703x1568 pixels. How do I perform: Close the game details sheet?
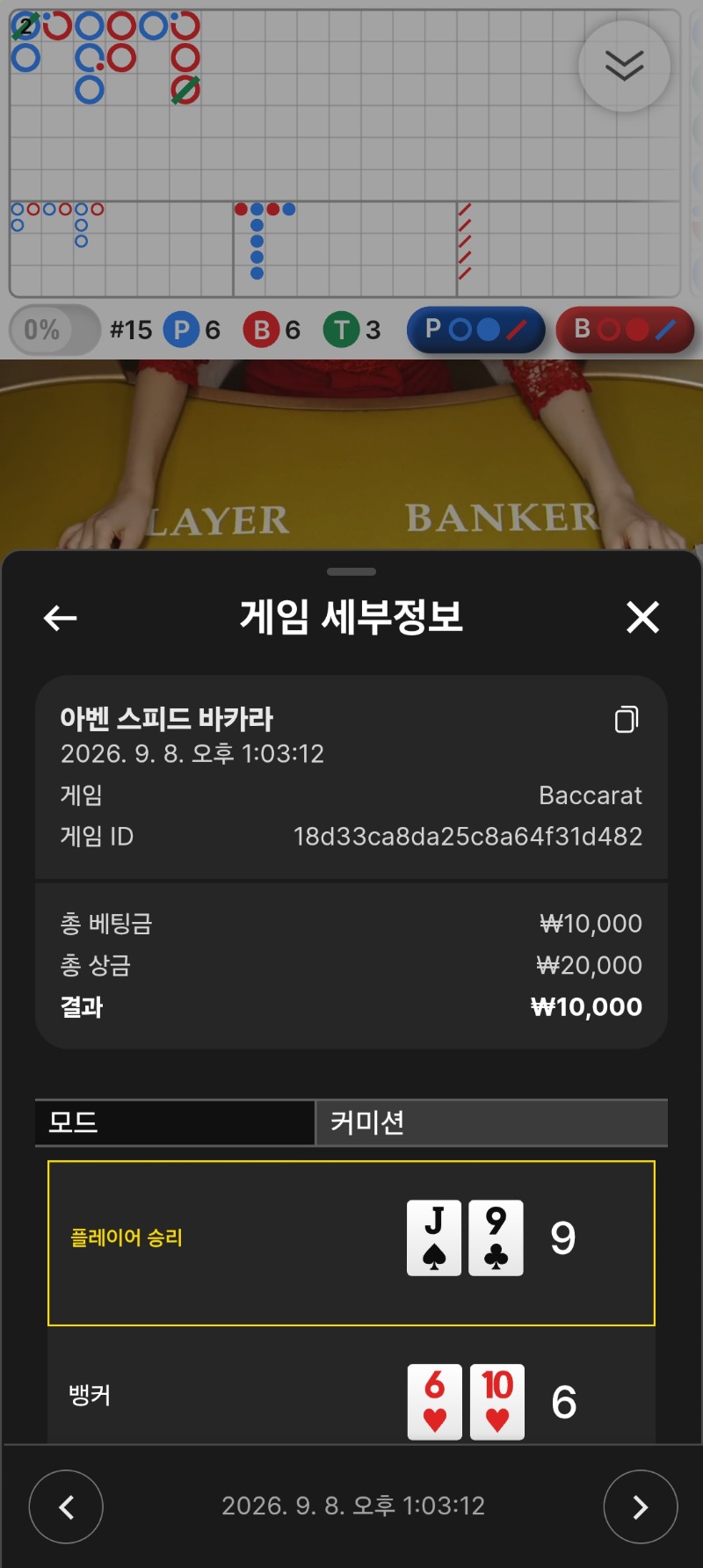[642, 617]
